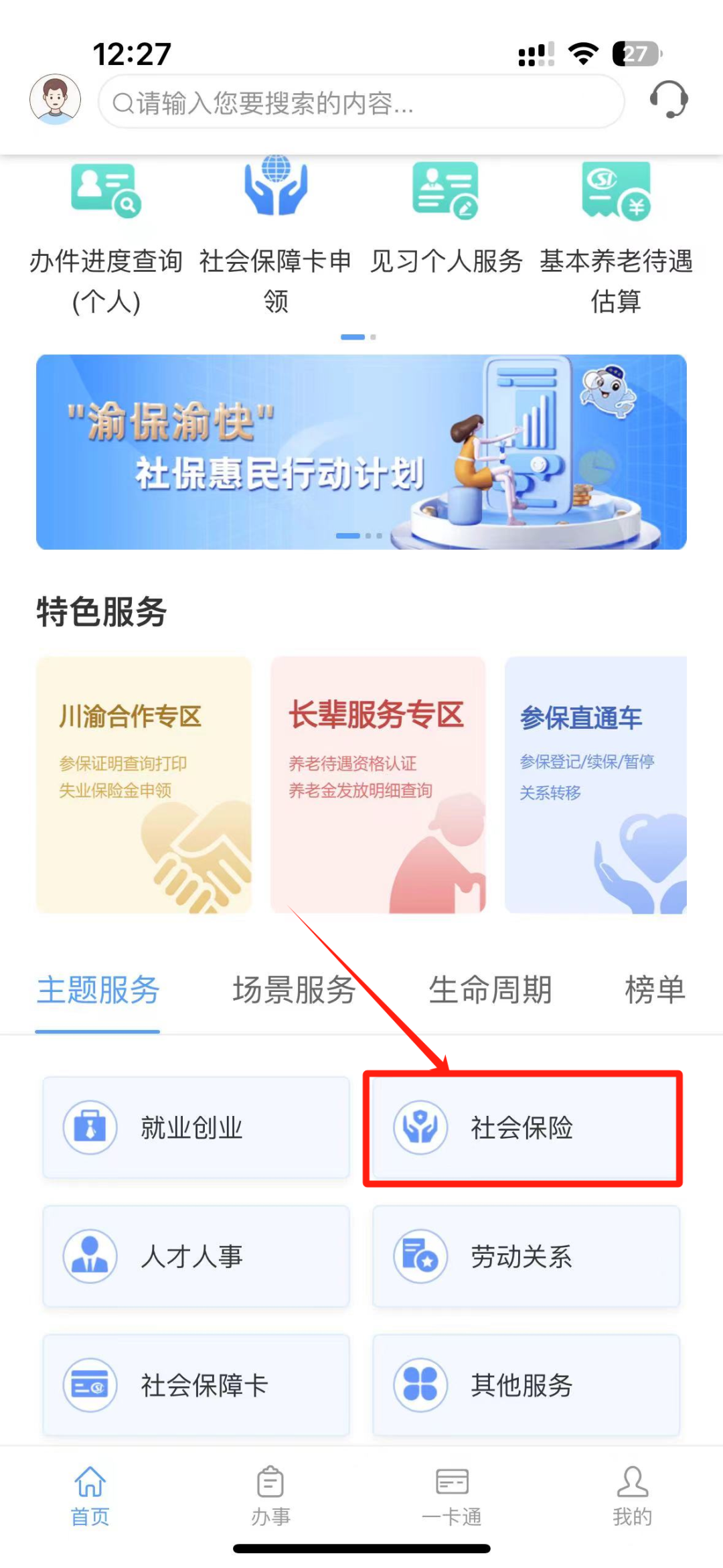Click the 社会保障卡 grid icon

pyautogui.click(x=194, y=1385)
